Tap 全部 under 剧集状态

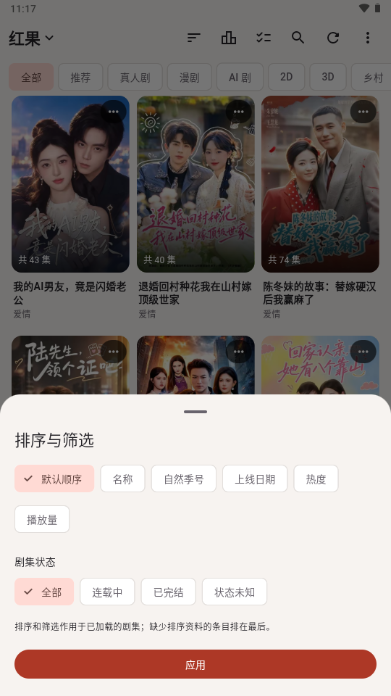tap(44, 592)
